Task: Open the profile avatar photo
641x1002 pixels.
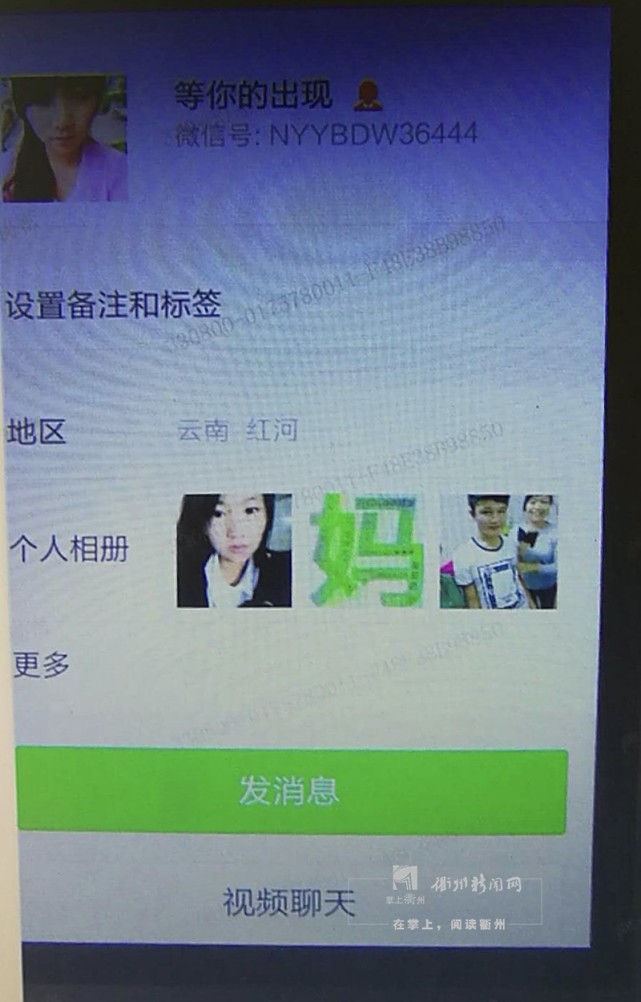Action: click(x=64, y=138)
